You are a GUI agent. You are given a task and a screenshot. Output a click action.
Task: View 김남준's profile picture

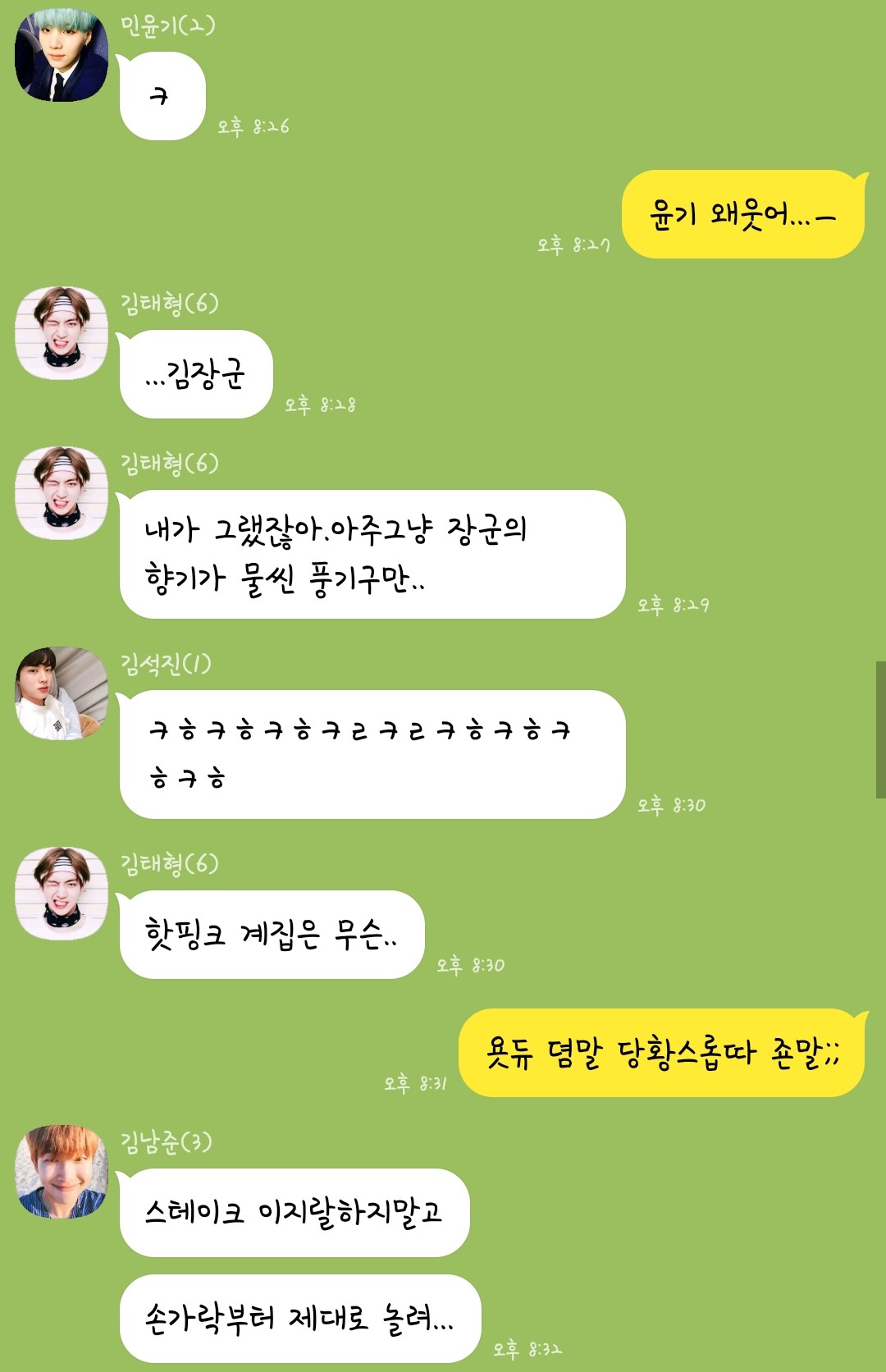[62, 1172]
